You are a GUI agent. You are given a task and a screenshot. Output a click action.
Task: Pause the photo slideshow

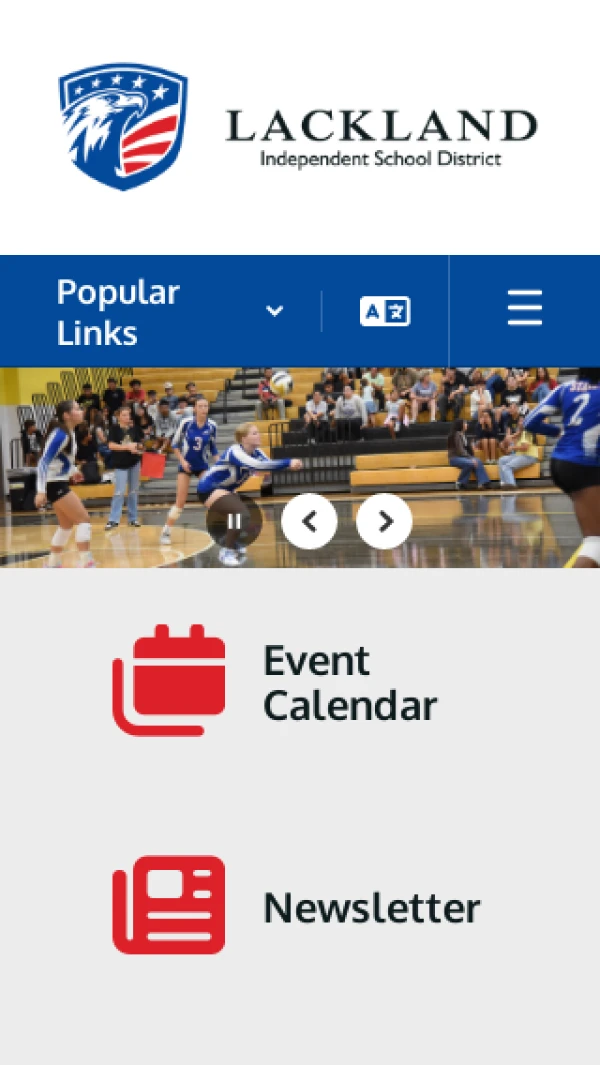tap(234, 521)
